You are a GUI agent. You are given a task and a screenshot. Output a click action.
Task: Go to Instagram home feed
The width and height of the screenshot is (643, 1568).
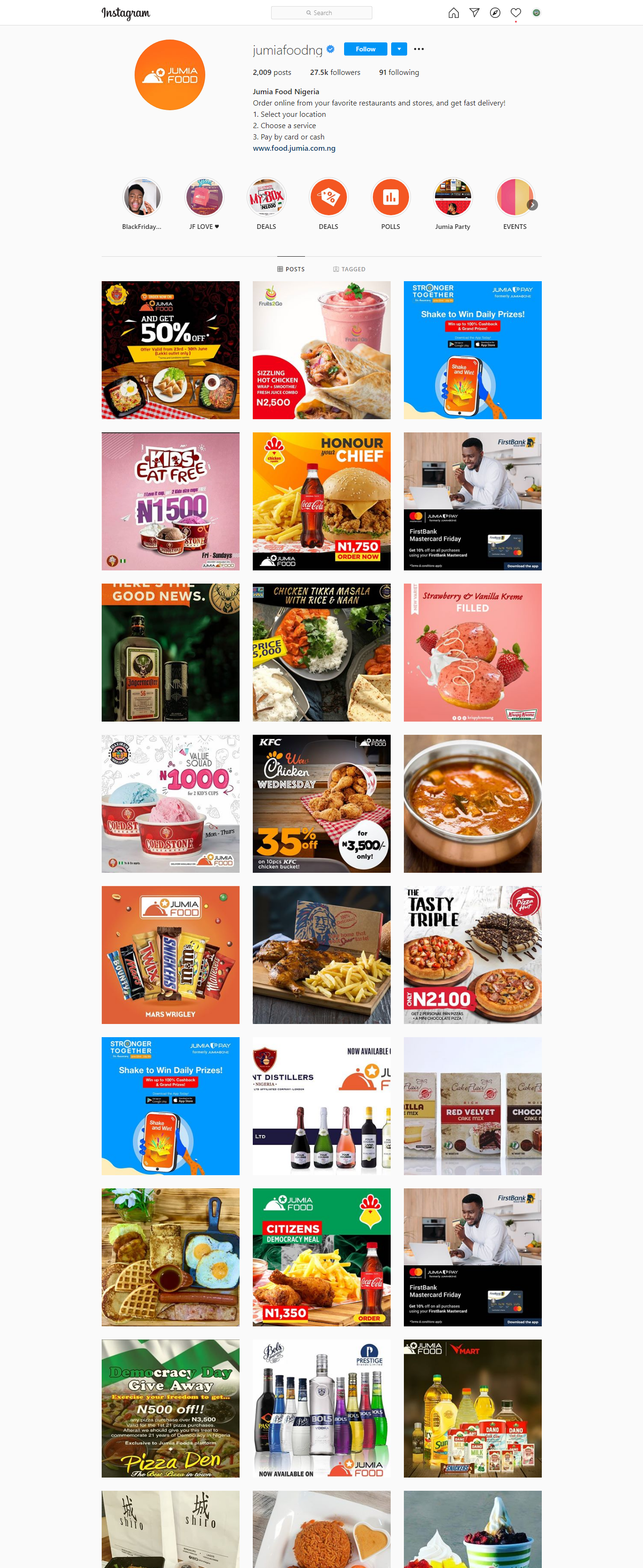[x=453, y=13]
